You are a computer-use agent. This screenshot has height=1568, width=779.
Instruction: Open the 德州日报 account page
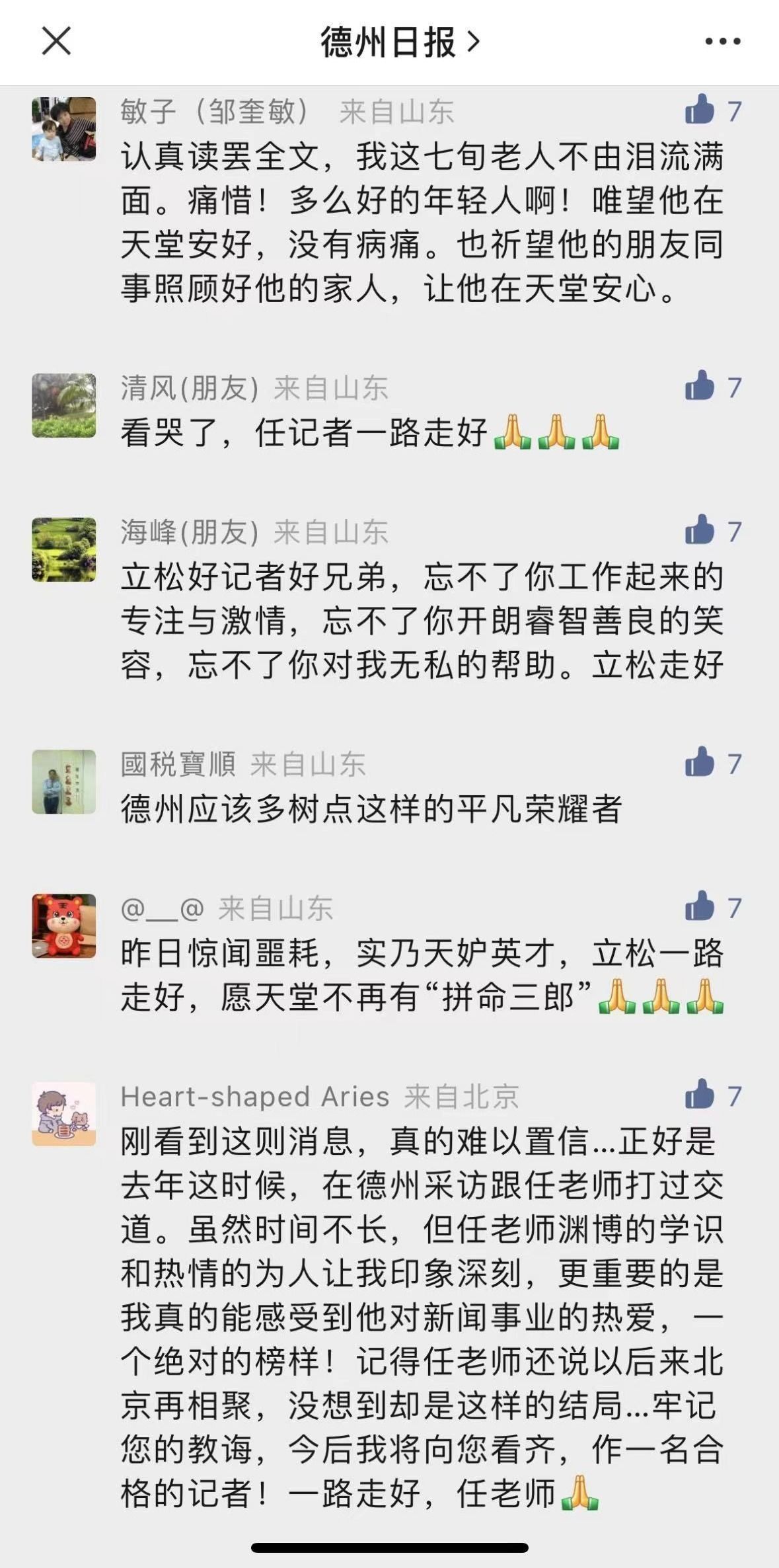[400, 42]
